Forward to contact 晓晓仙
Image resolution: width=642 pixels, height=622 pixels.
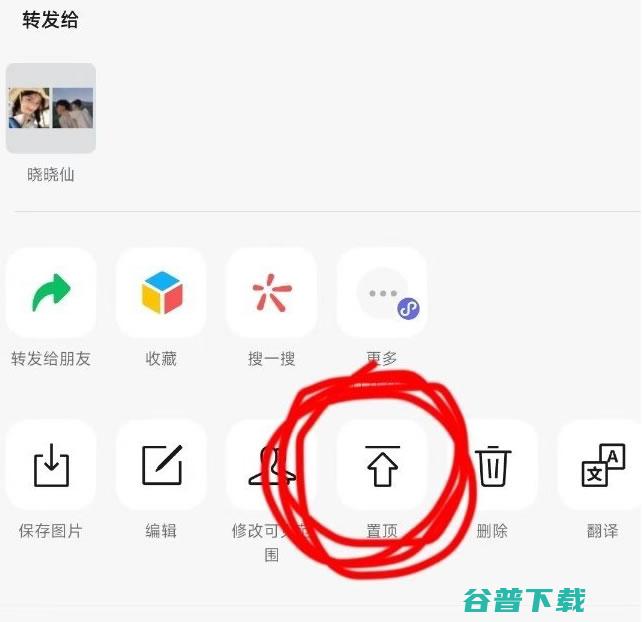point(51,108)
